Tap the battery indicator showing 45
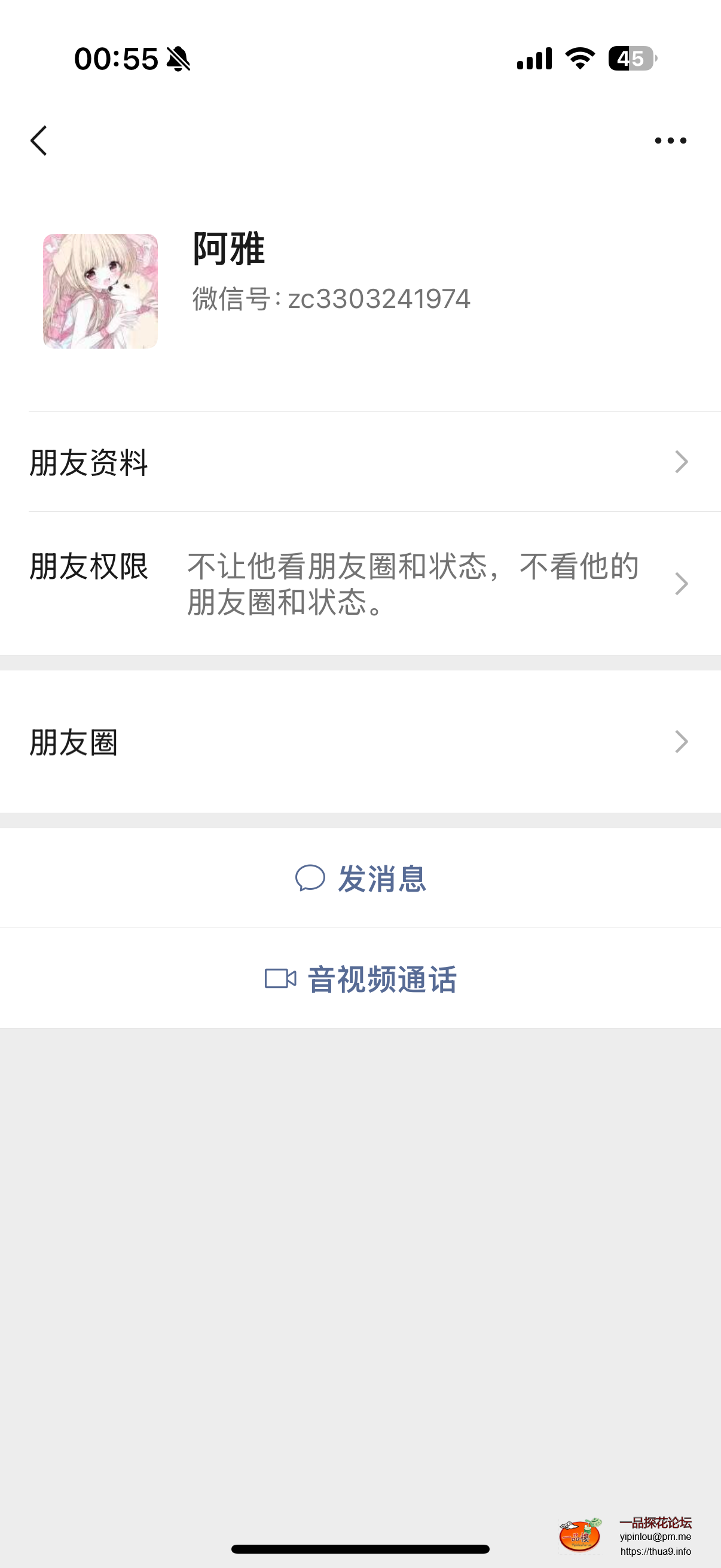Image resolution: width=721 pixels, height=1568 pixels. [x=633, y=58]
